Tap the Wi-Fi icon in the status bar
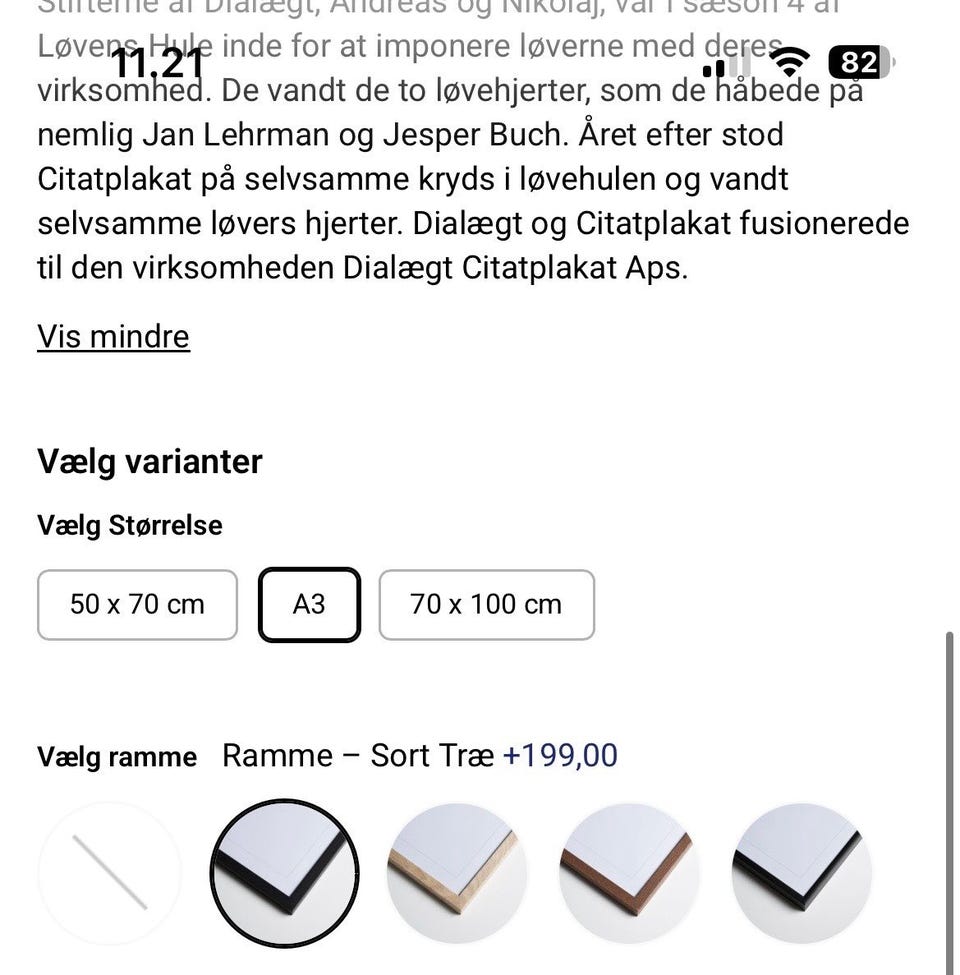 [790, 62]
